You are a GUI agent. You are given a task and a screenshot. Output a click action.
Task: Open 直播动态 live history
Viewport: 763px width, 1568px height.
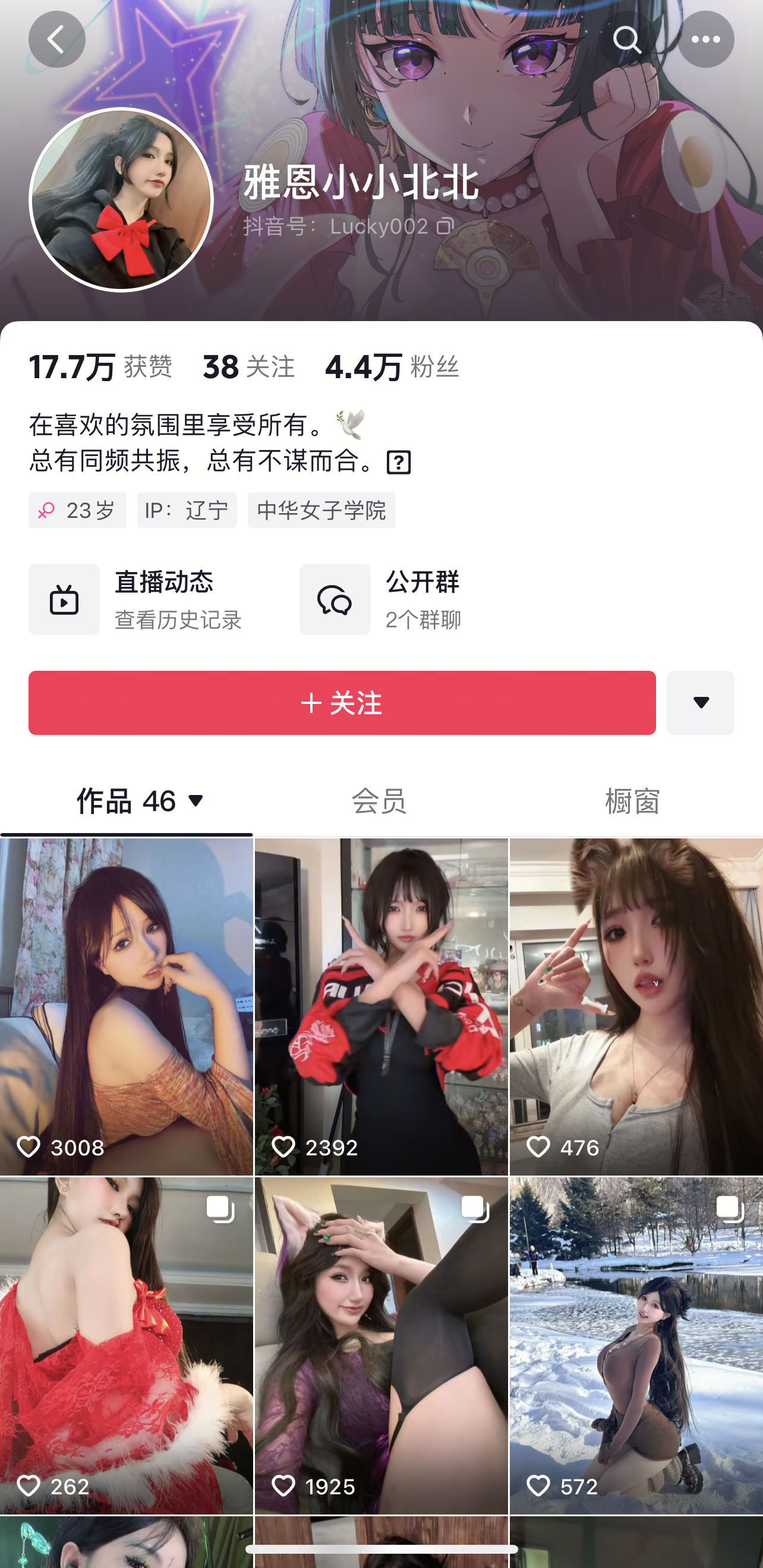[135, 599]
